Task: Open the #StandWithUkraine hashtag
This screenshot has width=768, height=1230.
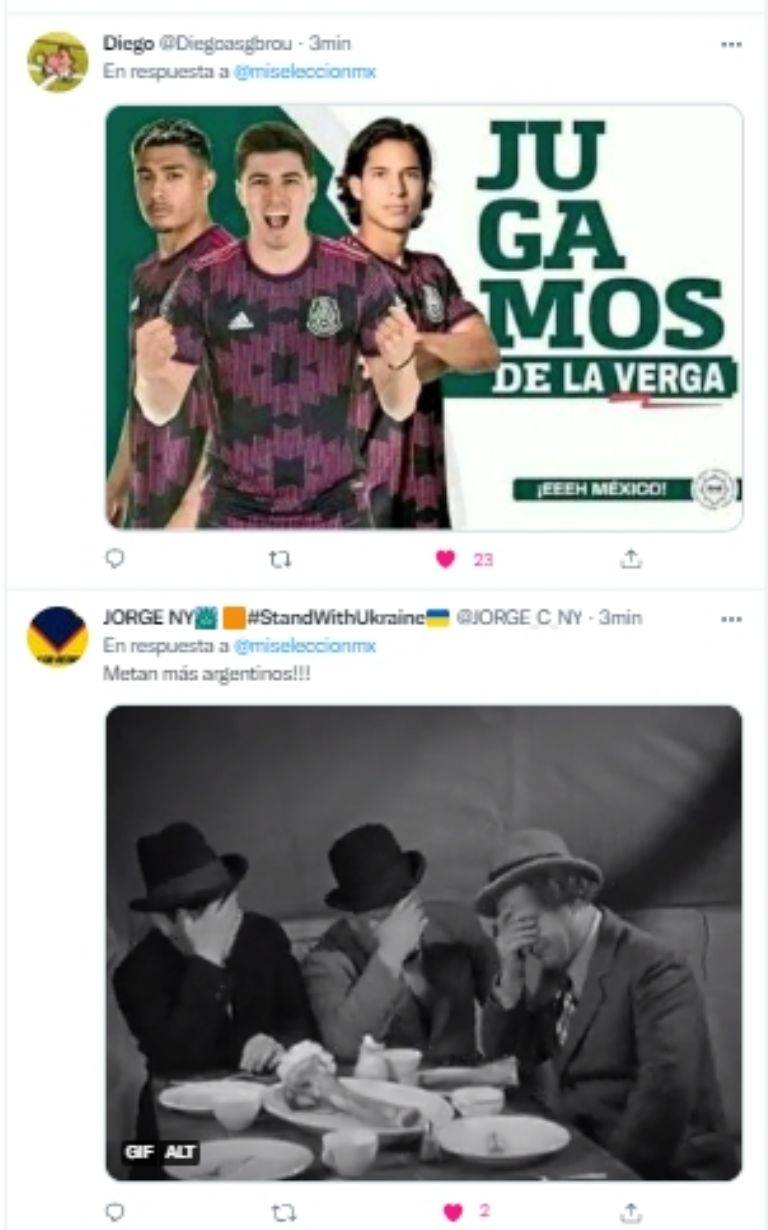Action: [334, 618]
